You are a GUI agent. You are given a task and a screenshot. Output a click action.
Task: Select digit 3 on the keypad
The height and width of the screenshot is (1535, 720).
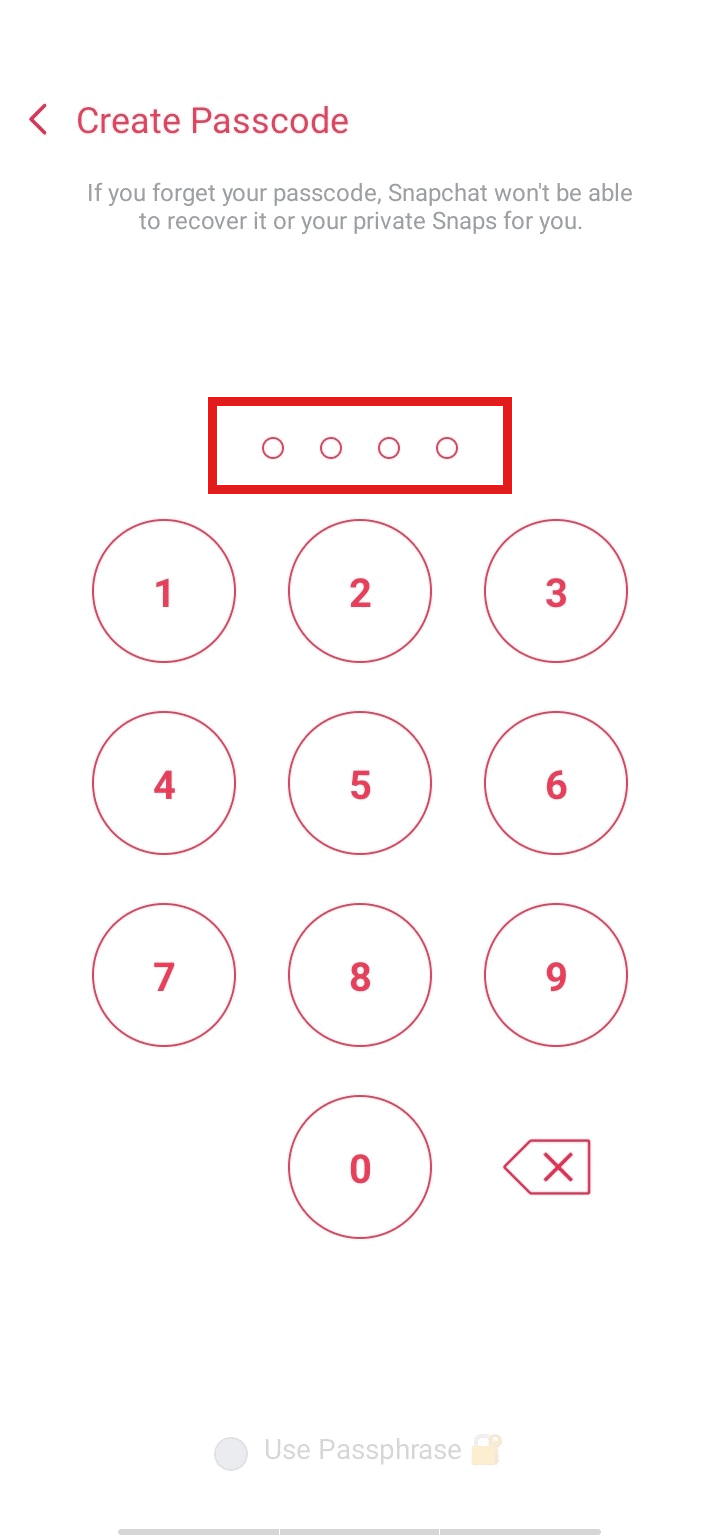coord(556,591)
